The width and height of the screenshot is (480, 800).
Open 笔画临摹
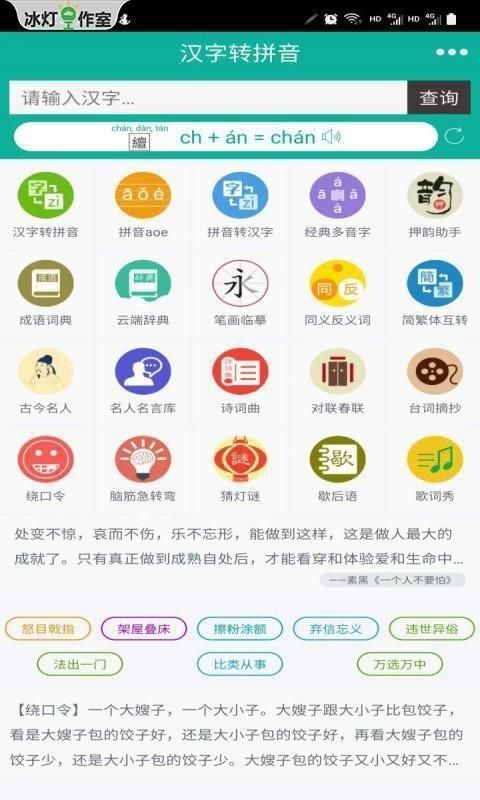(x=240, y=293)
